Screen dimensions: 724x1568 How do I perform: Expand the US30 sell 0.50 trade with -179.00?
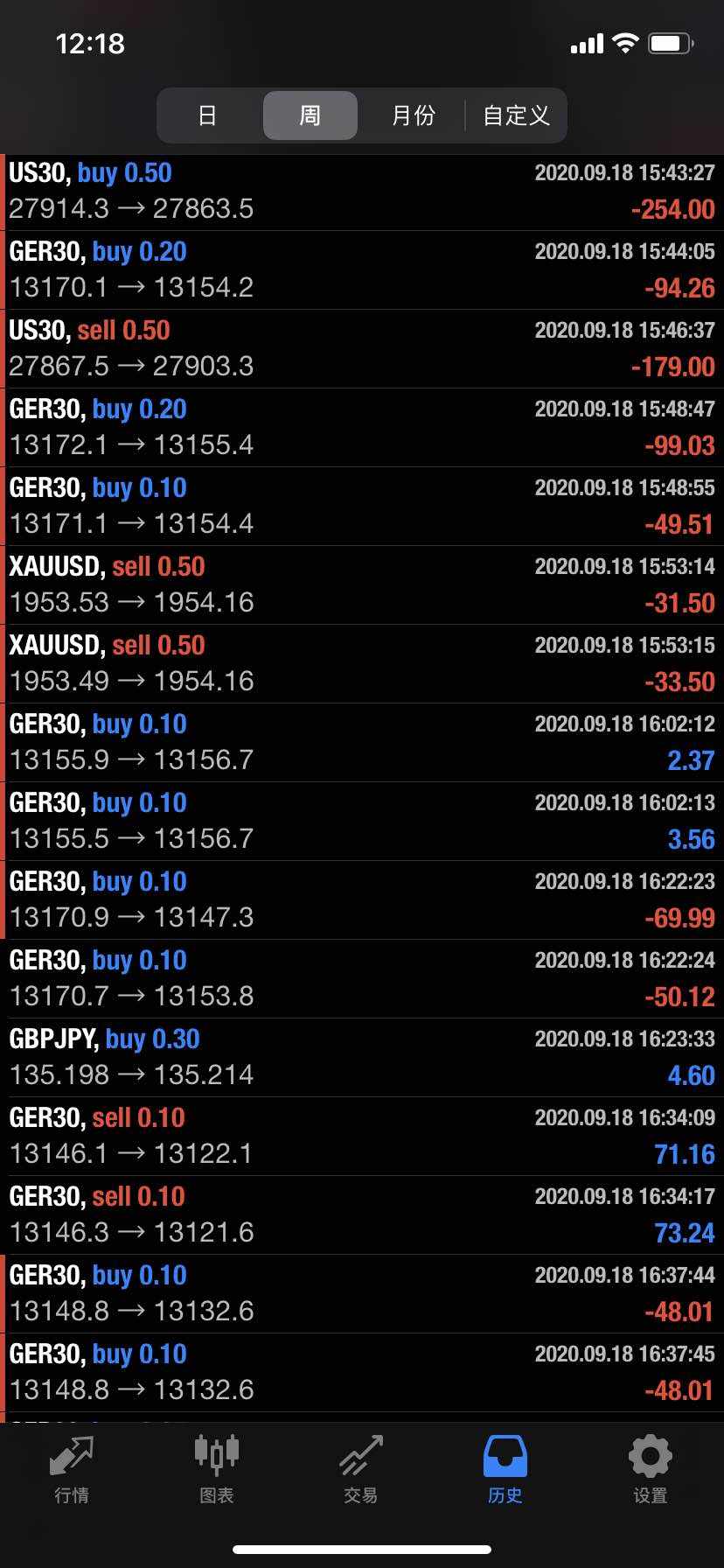point(362,349)
